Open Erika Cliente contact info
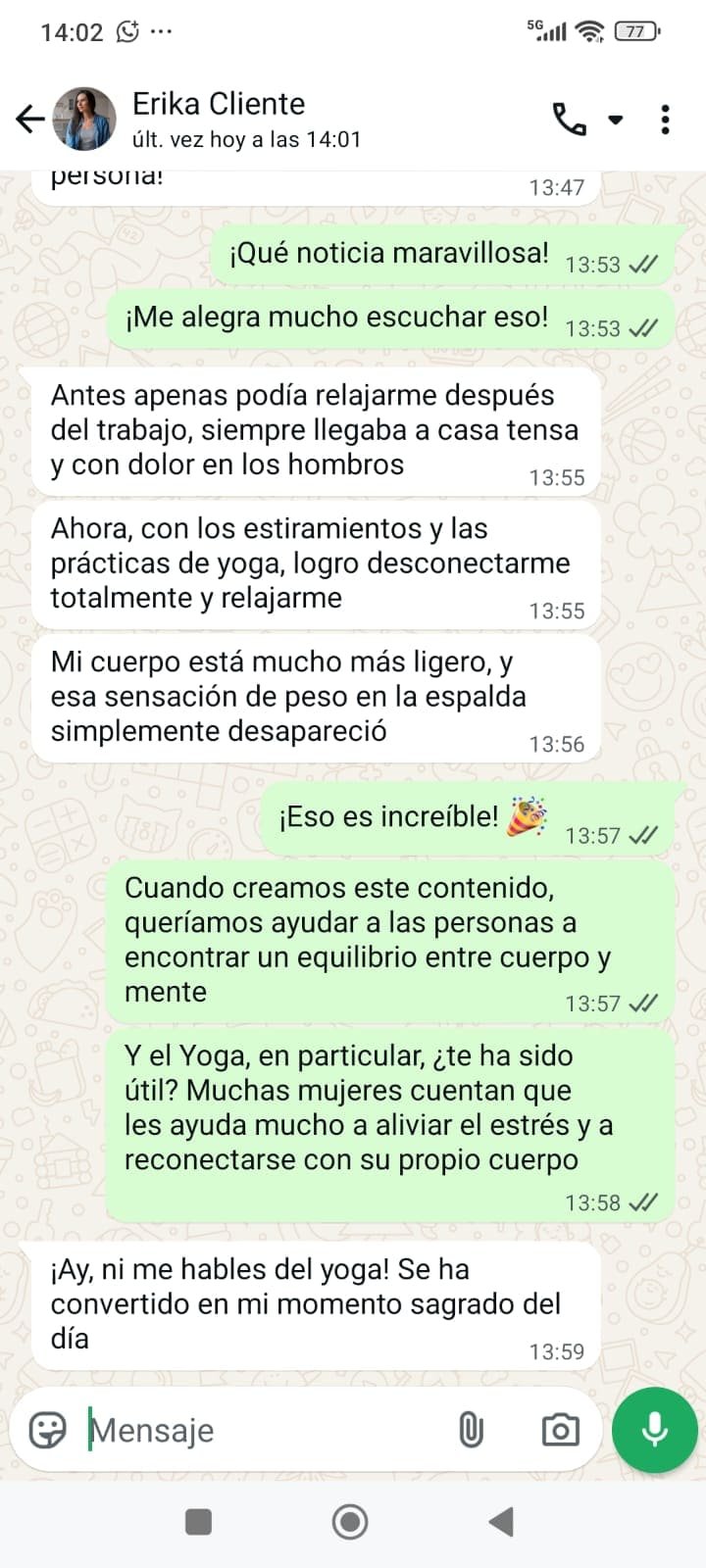706x1568 pixels. click(x=245, y=120)
